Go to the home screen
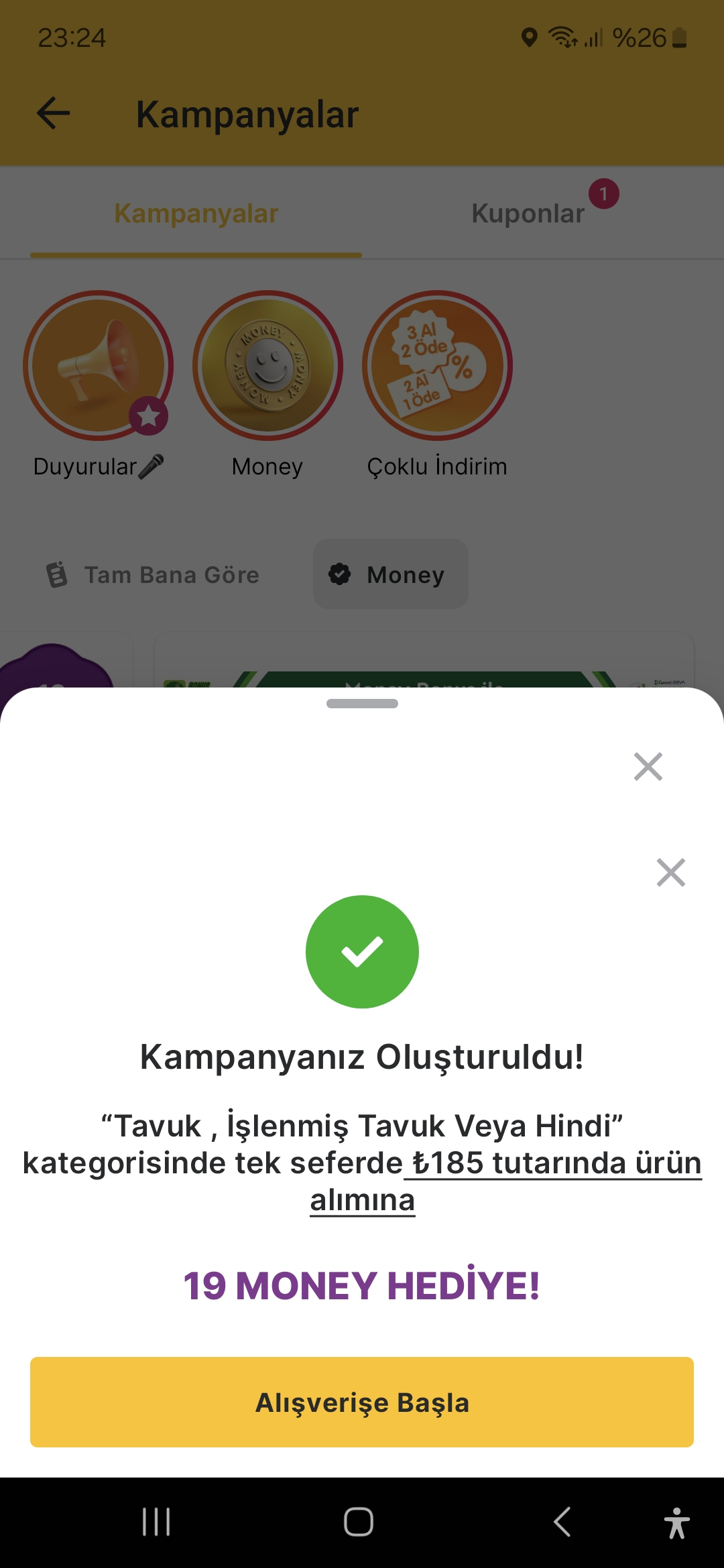Screen dimensions: 724x1568 359,1522
